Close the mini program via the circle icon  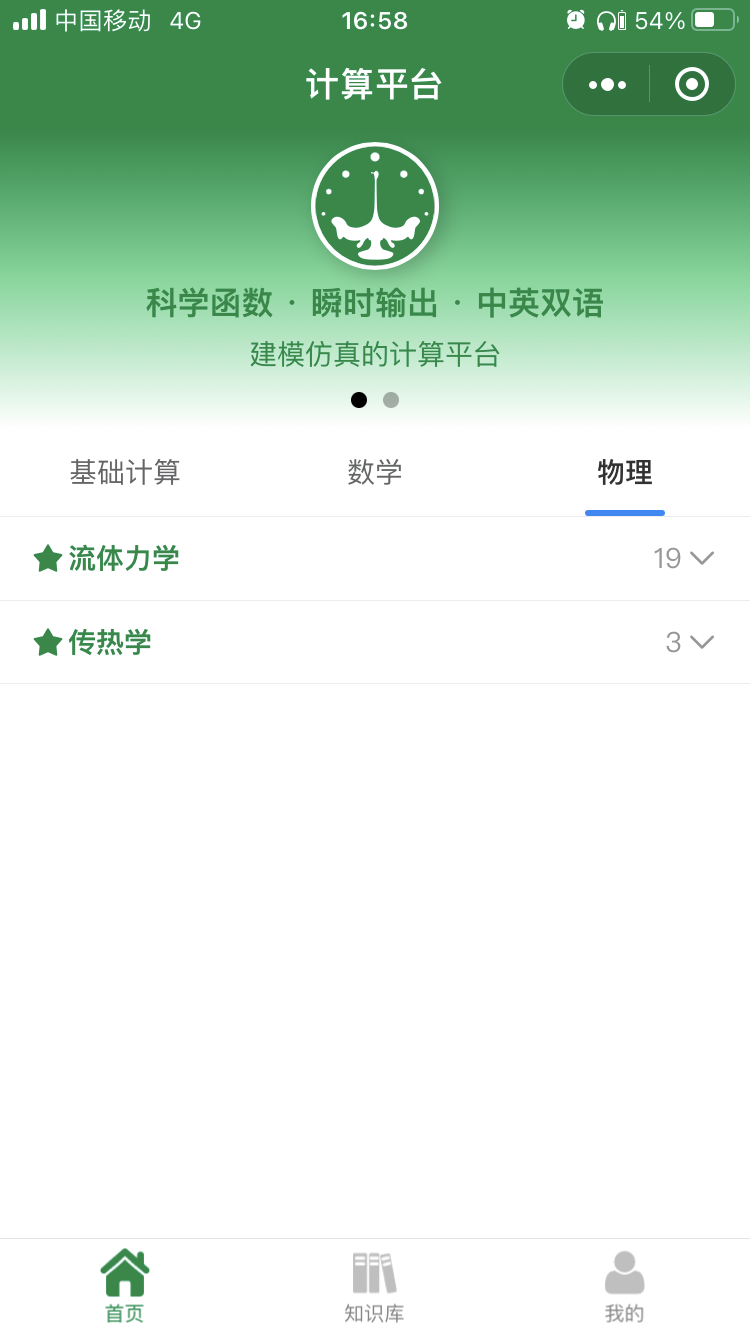point(691,84)
